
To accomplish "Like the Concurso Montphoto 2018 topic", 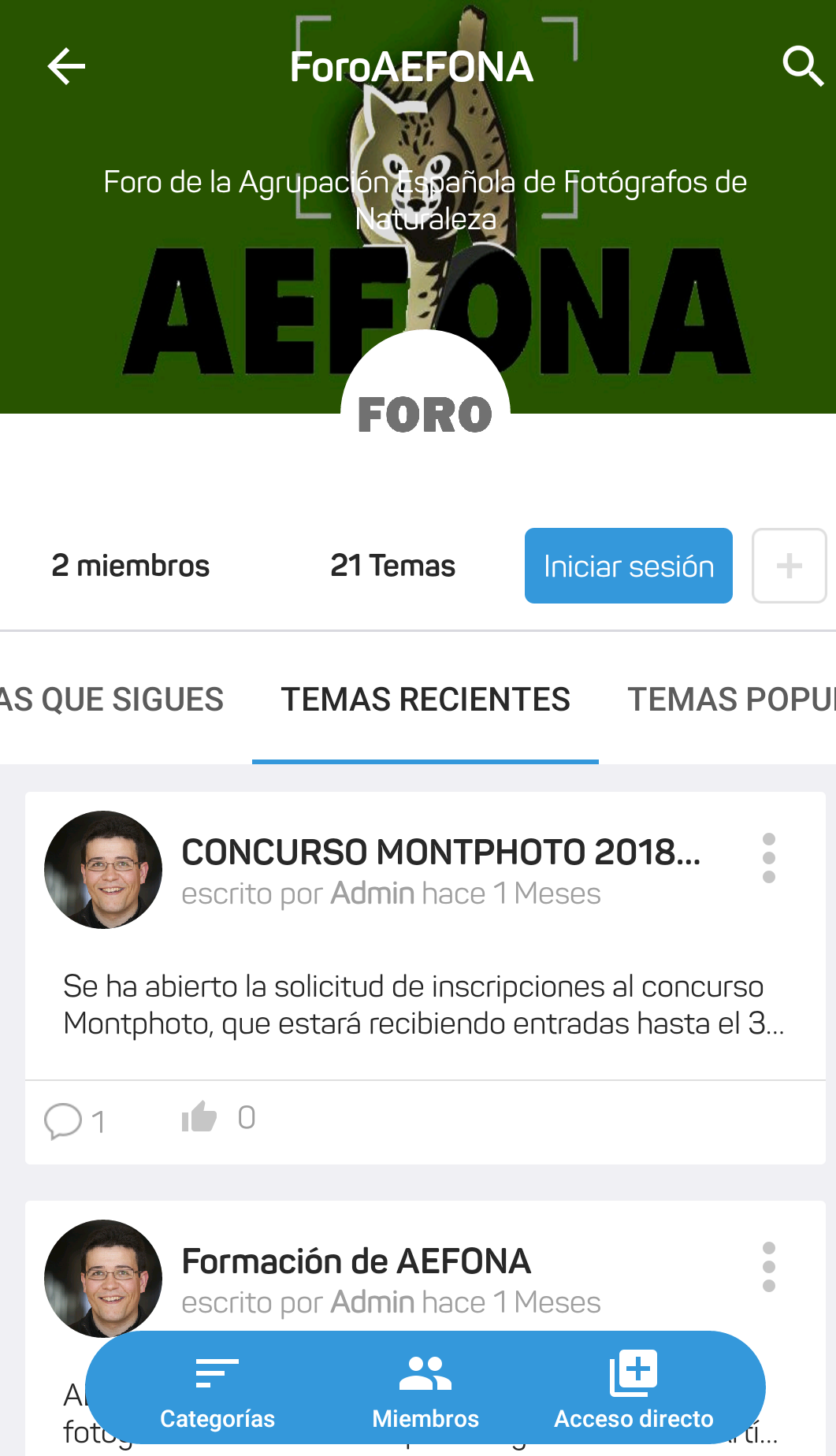I will click(x=199, y=1117).
